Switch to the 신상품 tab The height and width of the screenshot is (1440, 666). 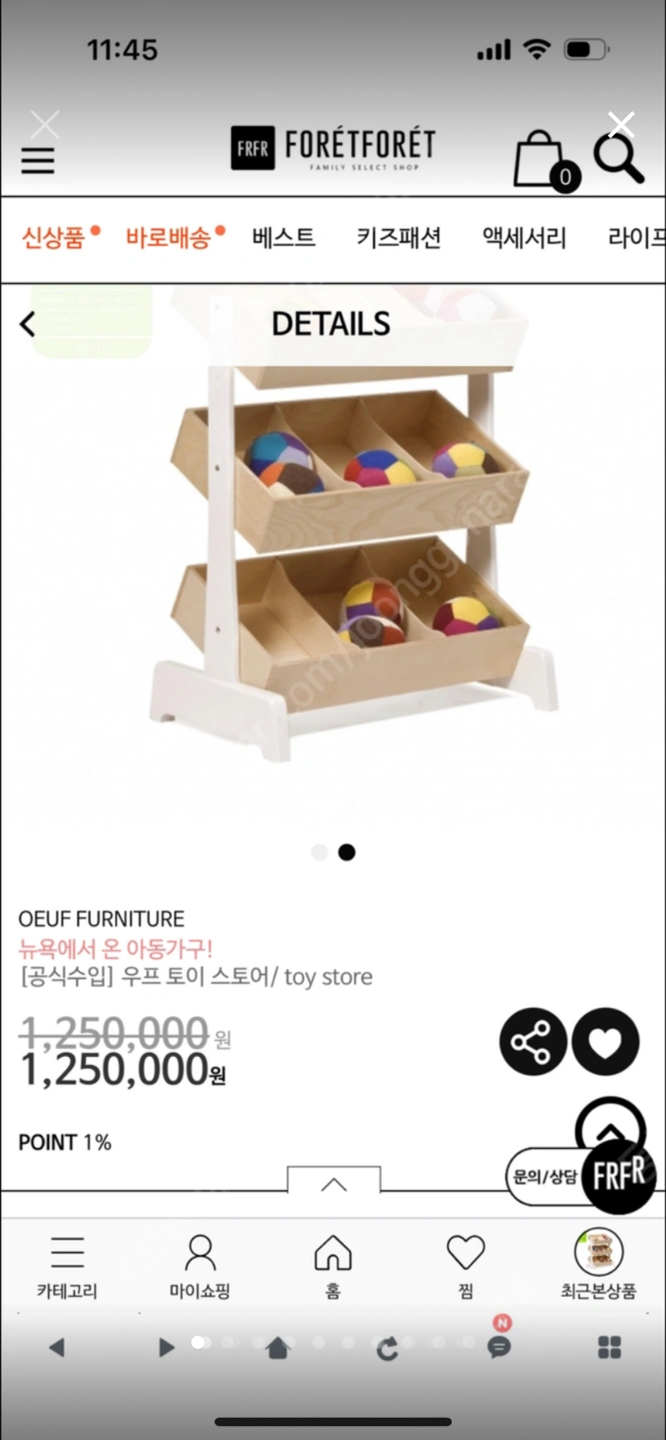tap(54, 238)
